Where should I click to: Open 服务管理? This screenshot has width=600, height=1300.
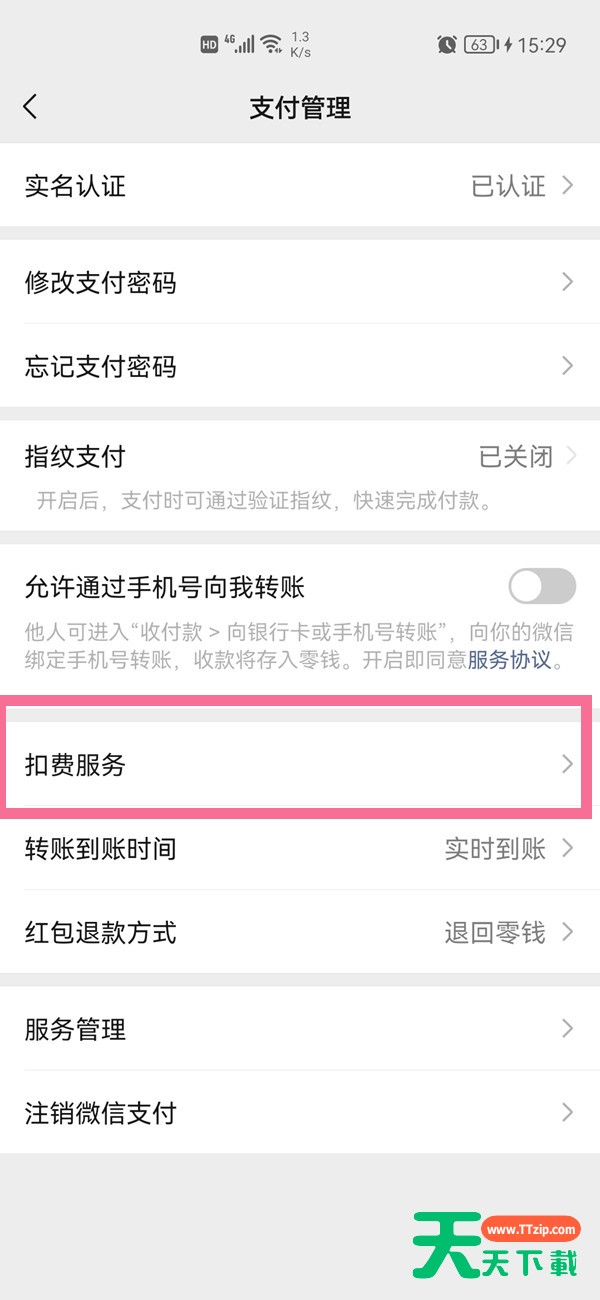pyautogui.click(x=300, y=1028)
